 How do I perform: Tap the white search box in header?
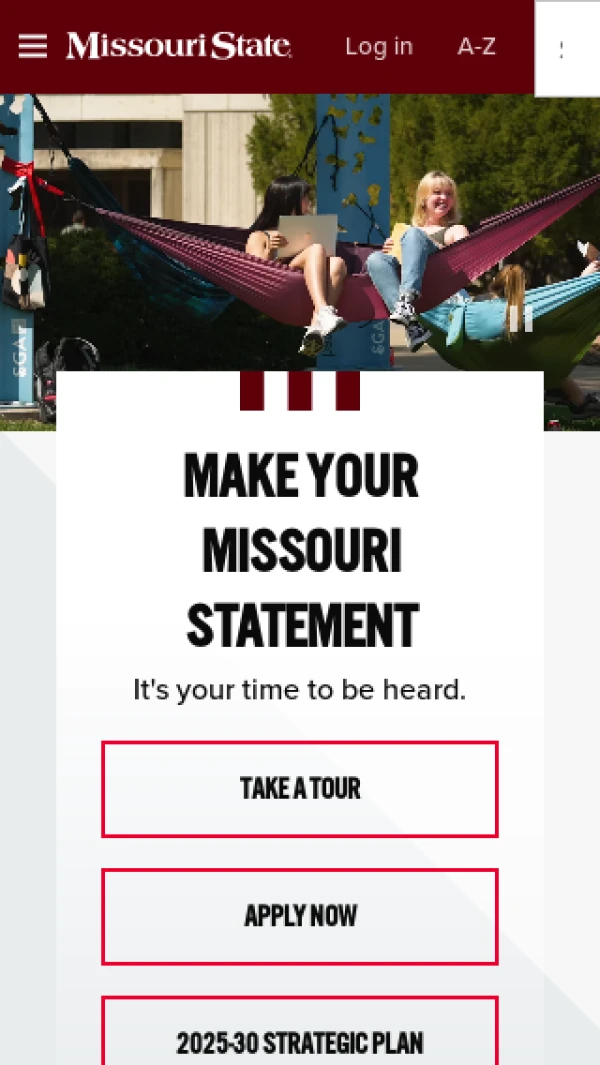tap(567, 49)
